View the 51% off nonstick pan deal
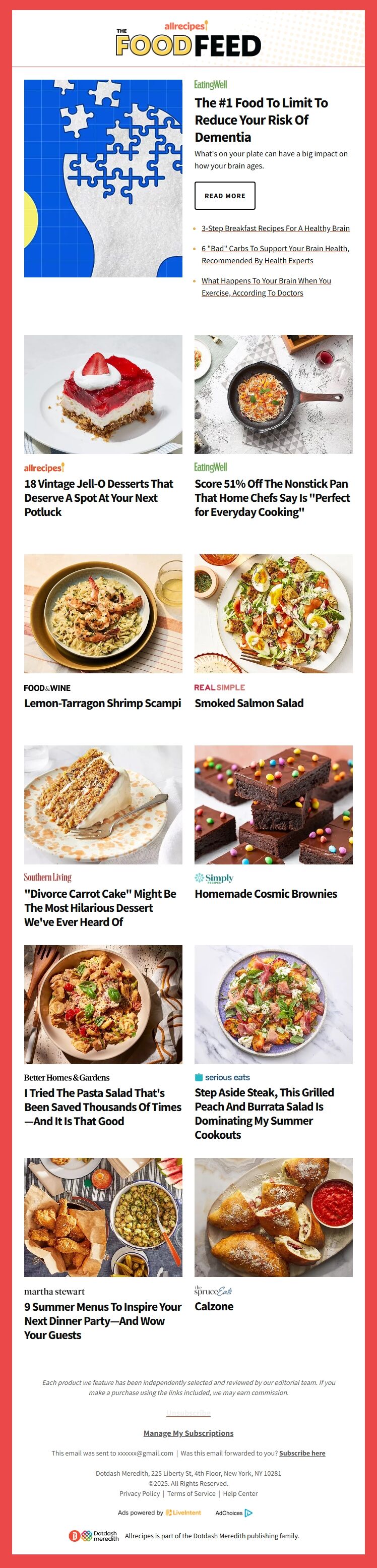The width and height of the screenshot is (377, 1568). [272, 497]
